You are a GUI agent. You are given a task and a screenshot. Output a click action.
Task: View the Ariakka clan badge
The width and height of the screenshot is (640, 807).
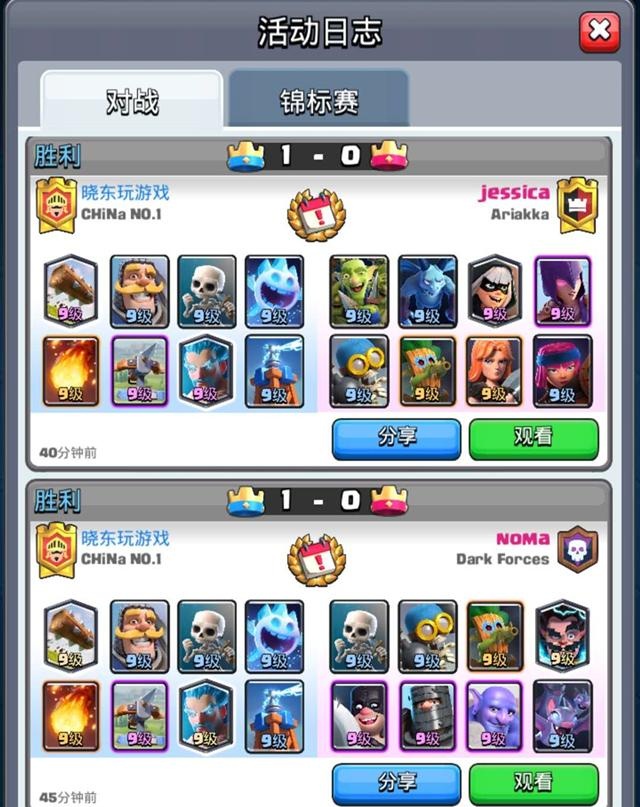click(577, 204)
